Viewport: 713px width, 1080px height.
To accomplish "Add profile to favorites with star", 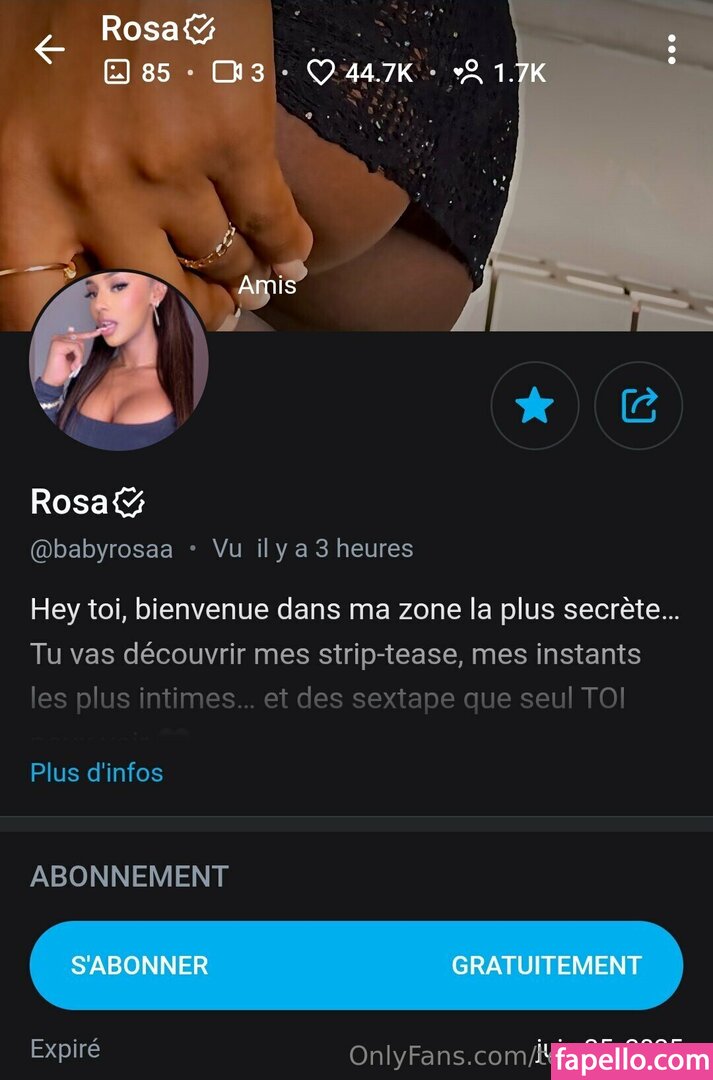I will click(x=534, y=405).
